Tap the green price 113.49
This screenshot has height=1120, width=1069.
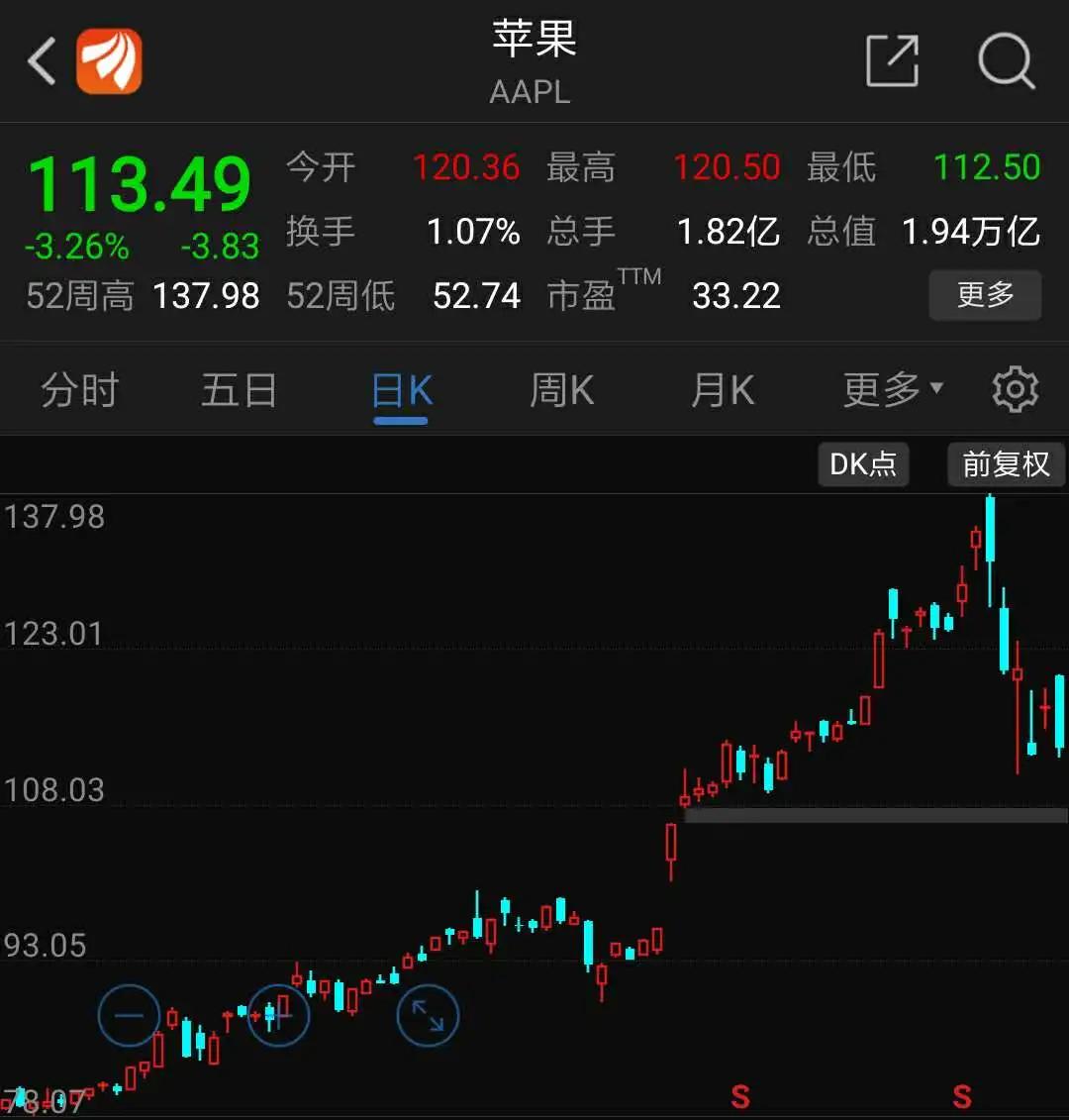pos(139,181)
